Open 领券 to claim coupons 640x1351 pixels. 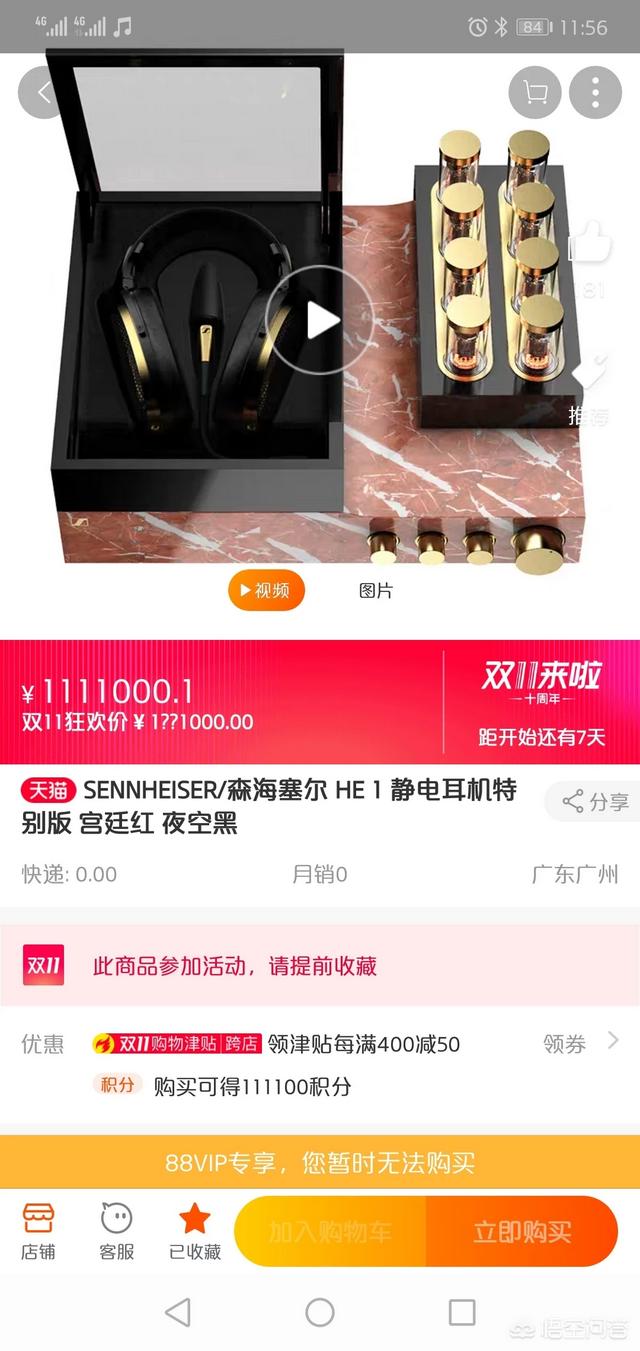click(580, 1044)
